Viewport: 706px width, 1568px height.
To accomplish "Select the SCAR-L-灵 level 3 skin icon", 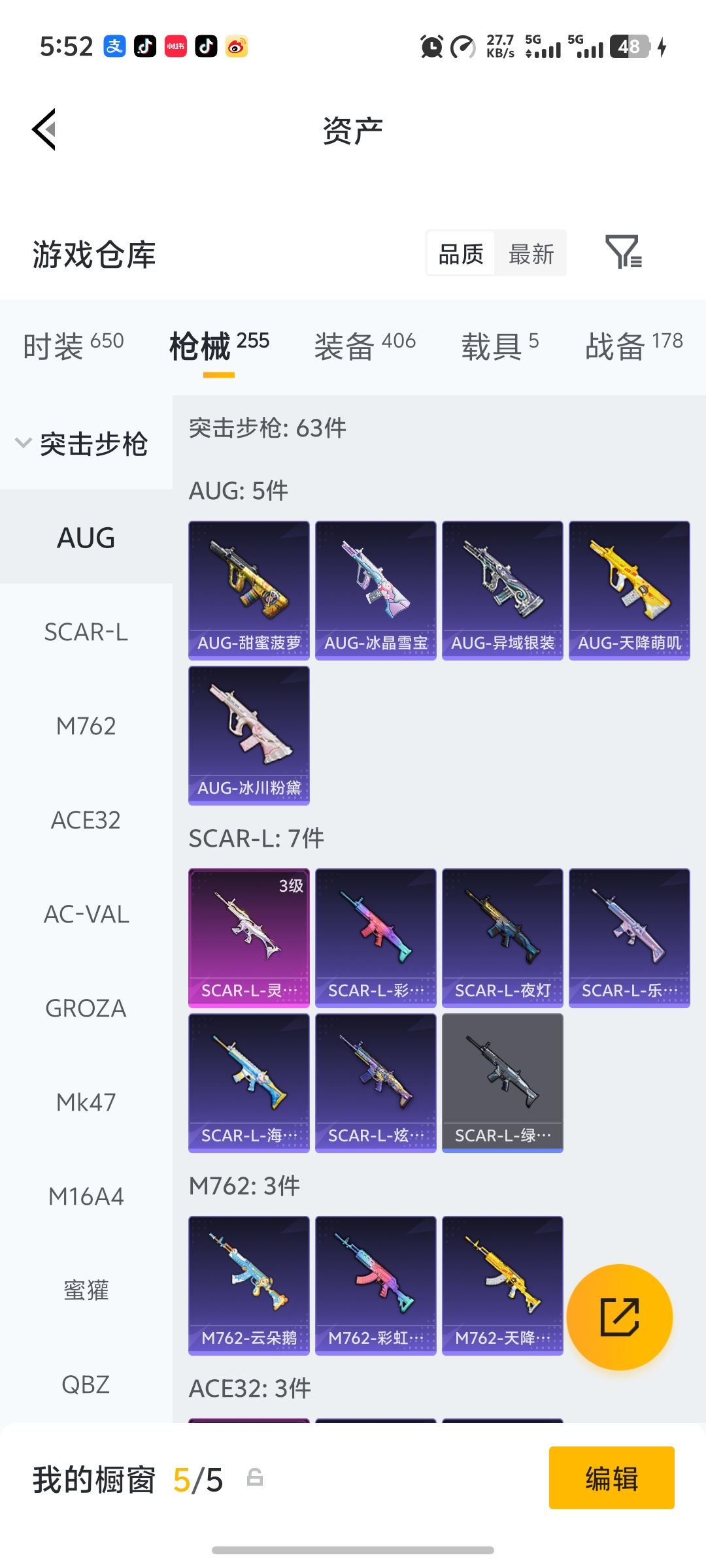I will pyautogui.click(x=248, y=939).
